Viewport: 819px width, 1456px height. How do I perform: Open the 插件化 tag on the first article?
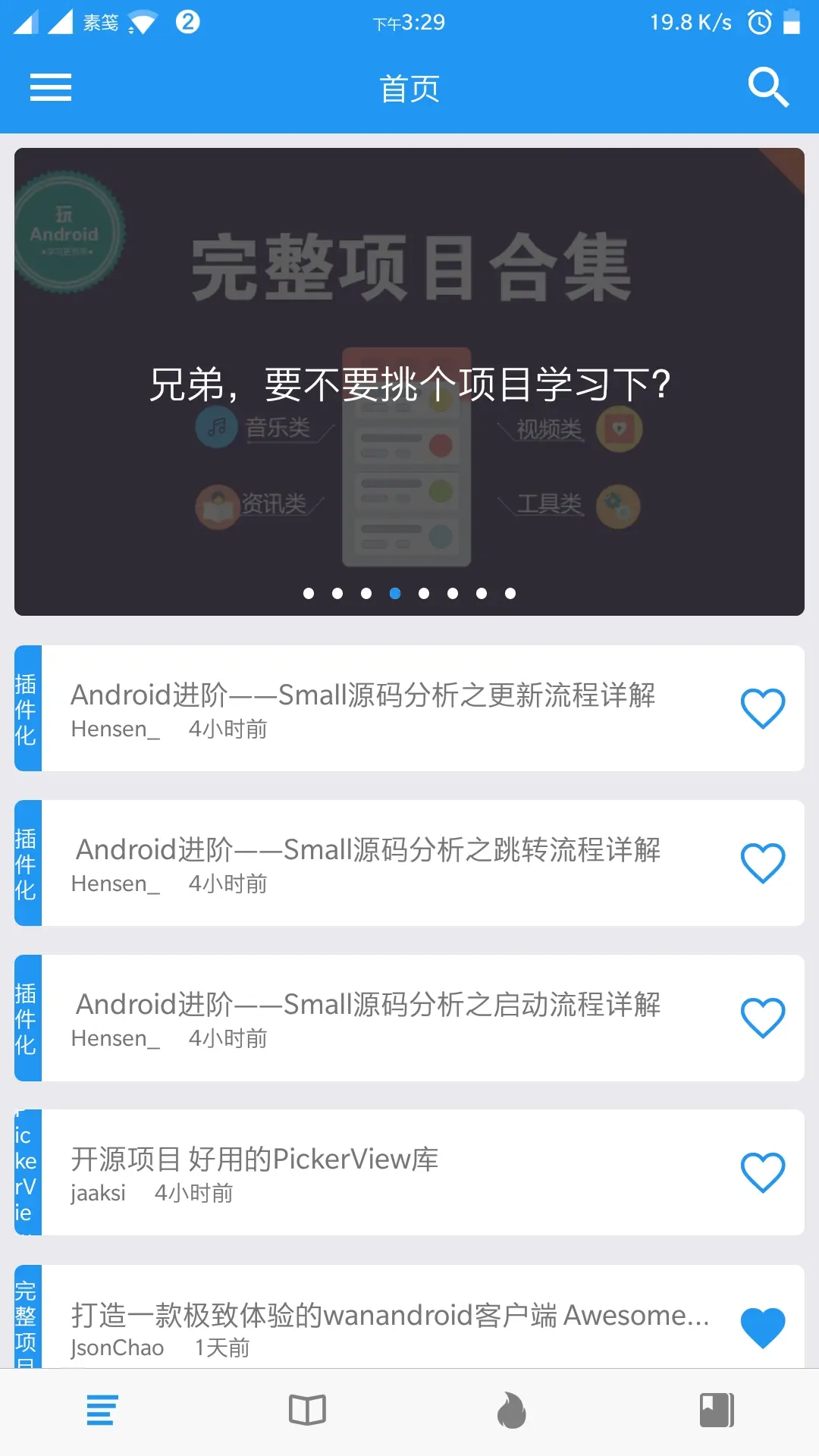point(27,708)
